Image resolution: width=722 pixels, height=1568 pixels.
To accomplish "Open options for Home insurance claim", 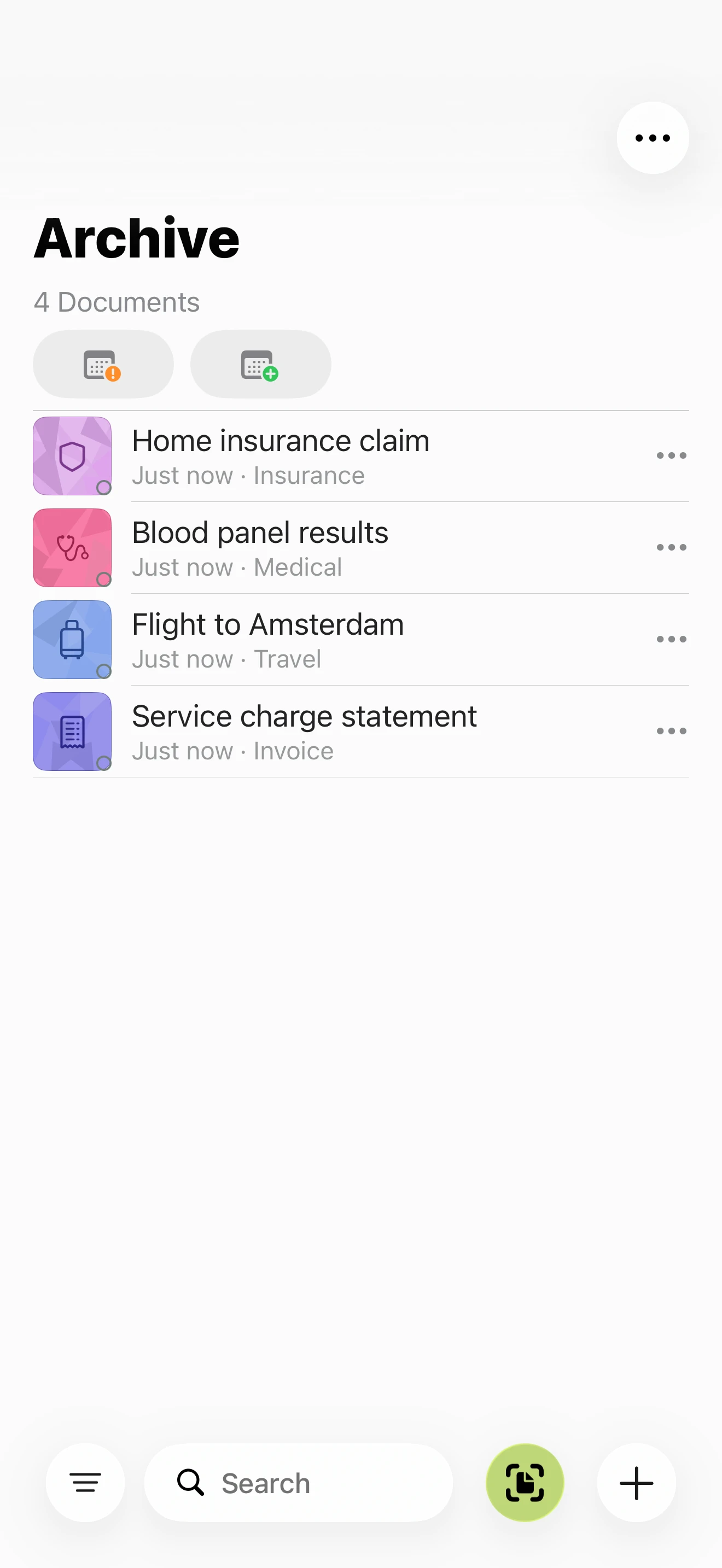I will 672,456.
